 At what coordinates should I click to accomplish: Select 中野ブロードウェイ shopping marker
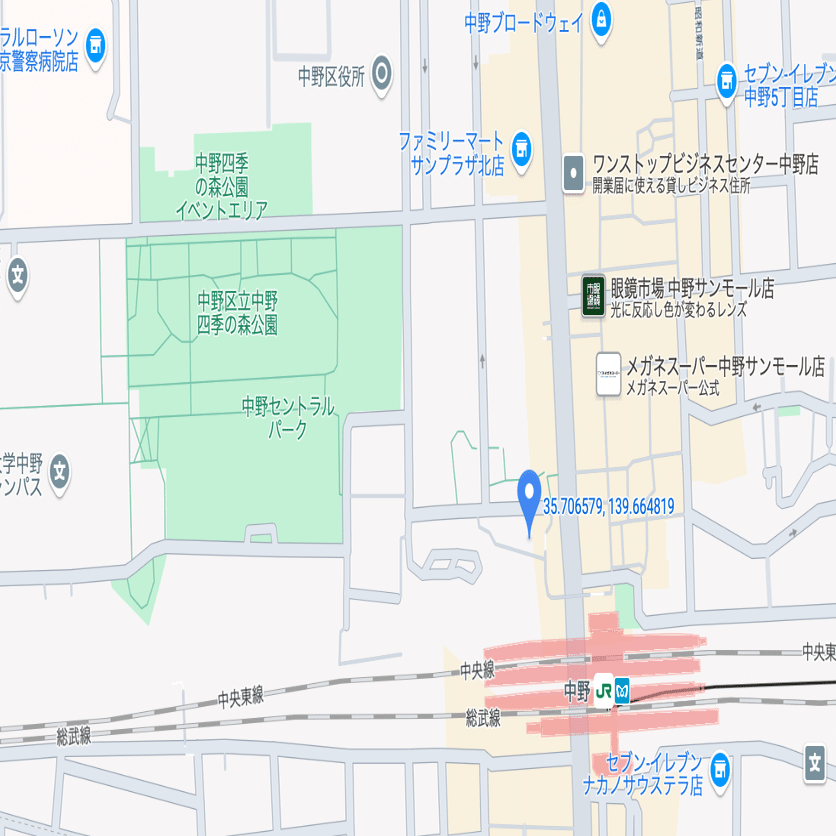(x=601, y=17)
